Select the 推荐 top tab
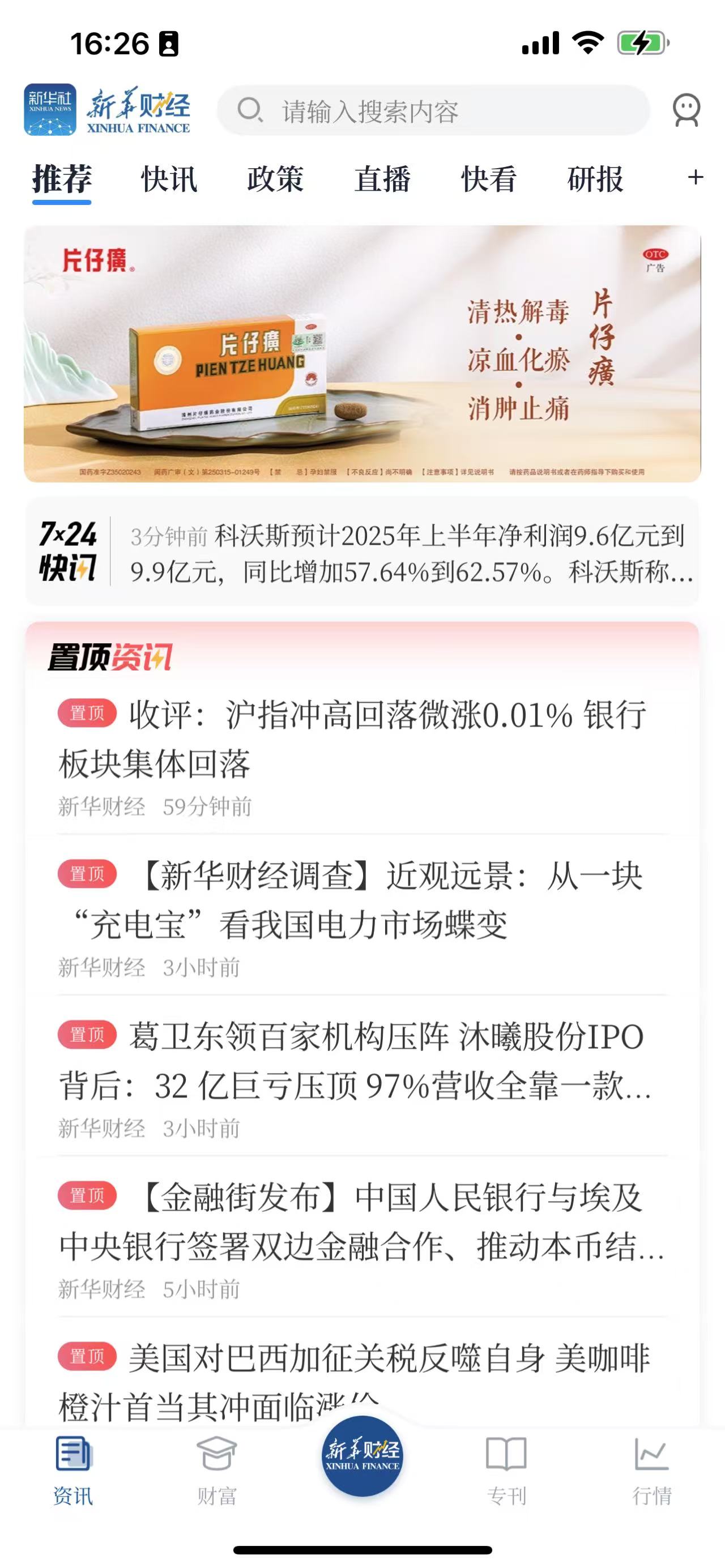The height and width of the screenshot is (1568, 725). [x=62, y=179]
